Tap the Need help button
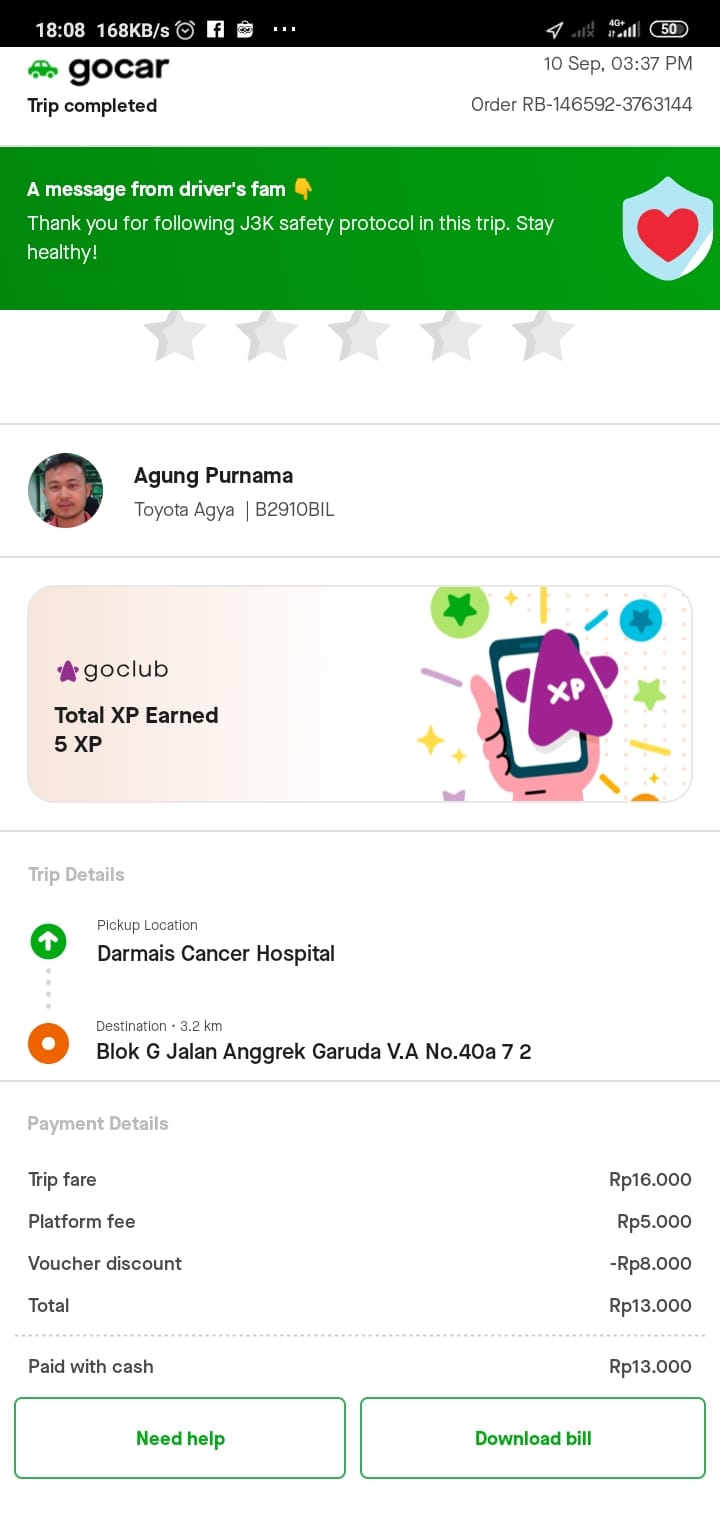The image size is (720, 1520). [180, 1438]
